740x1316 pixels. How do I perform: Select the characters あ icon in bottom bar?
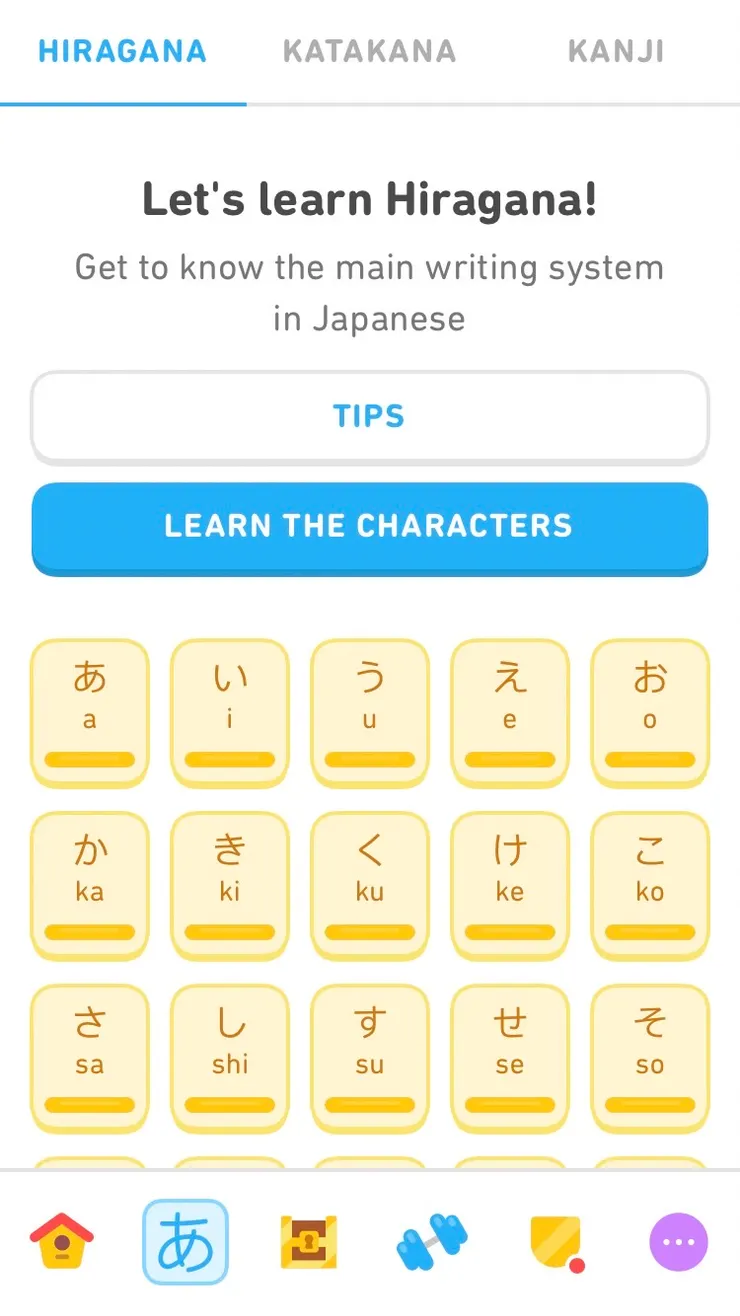[185, 1240]
